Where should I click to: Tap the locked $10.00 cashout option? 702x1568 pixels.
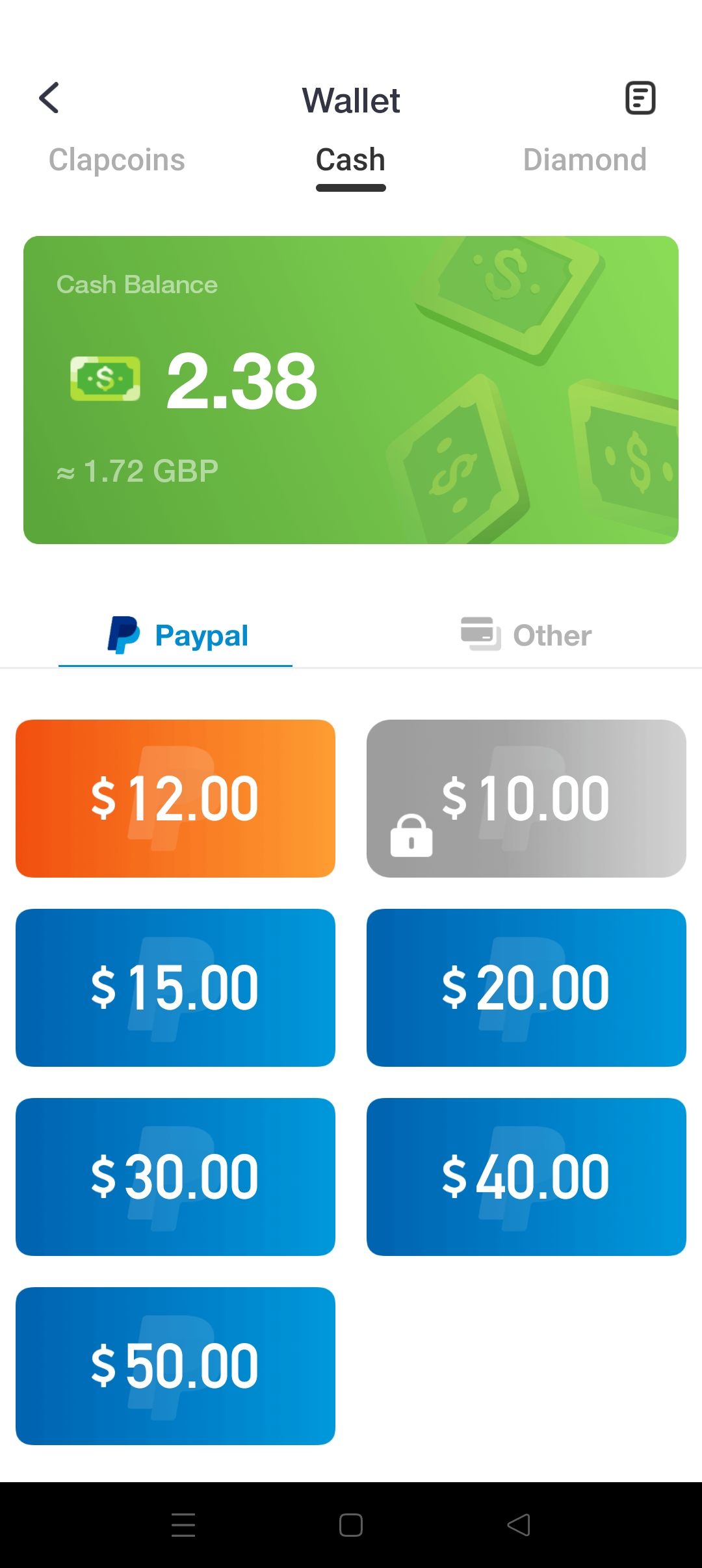tap(526, 798)
